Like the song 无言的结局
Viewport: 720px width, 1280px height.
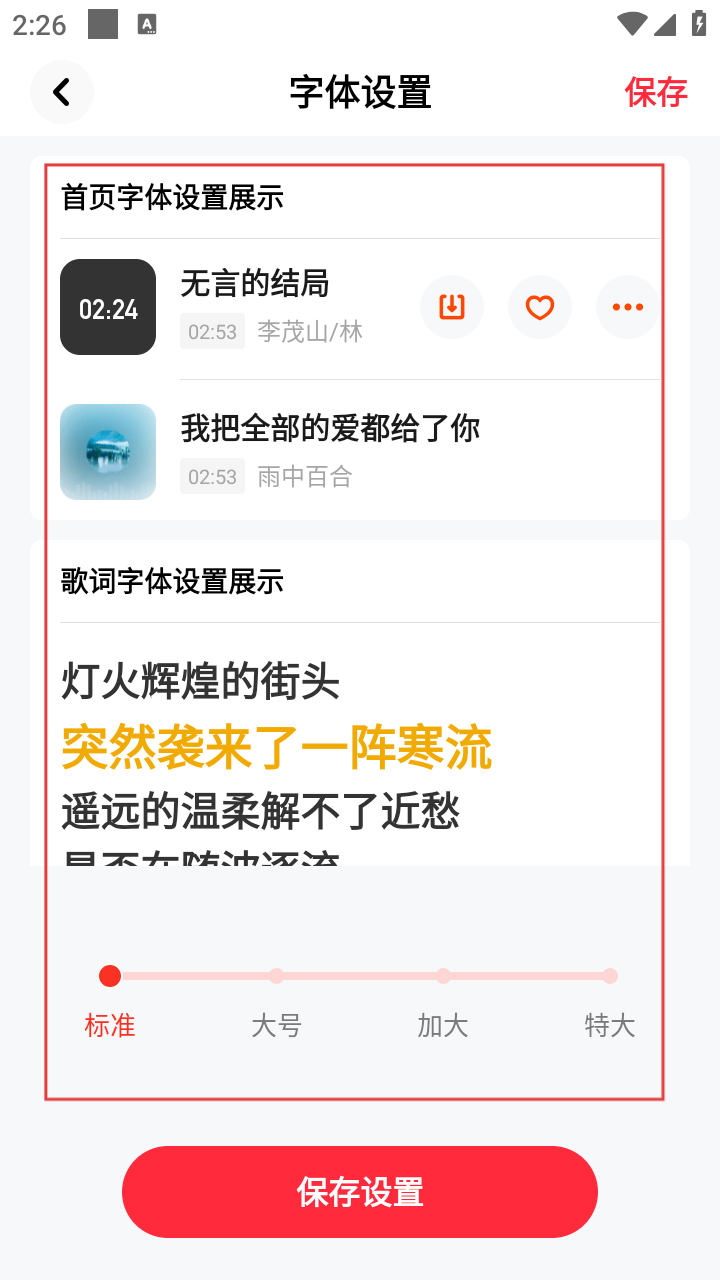(x=540, y=307)
